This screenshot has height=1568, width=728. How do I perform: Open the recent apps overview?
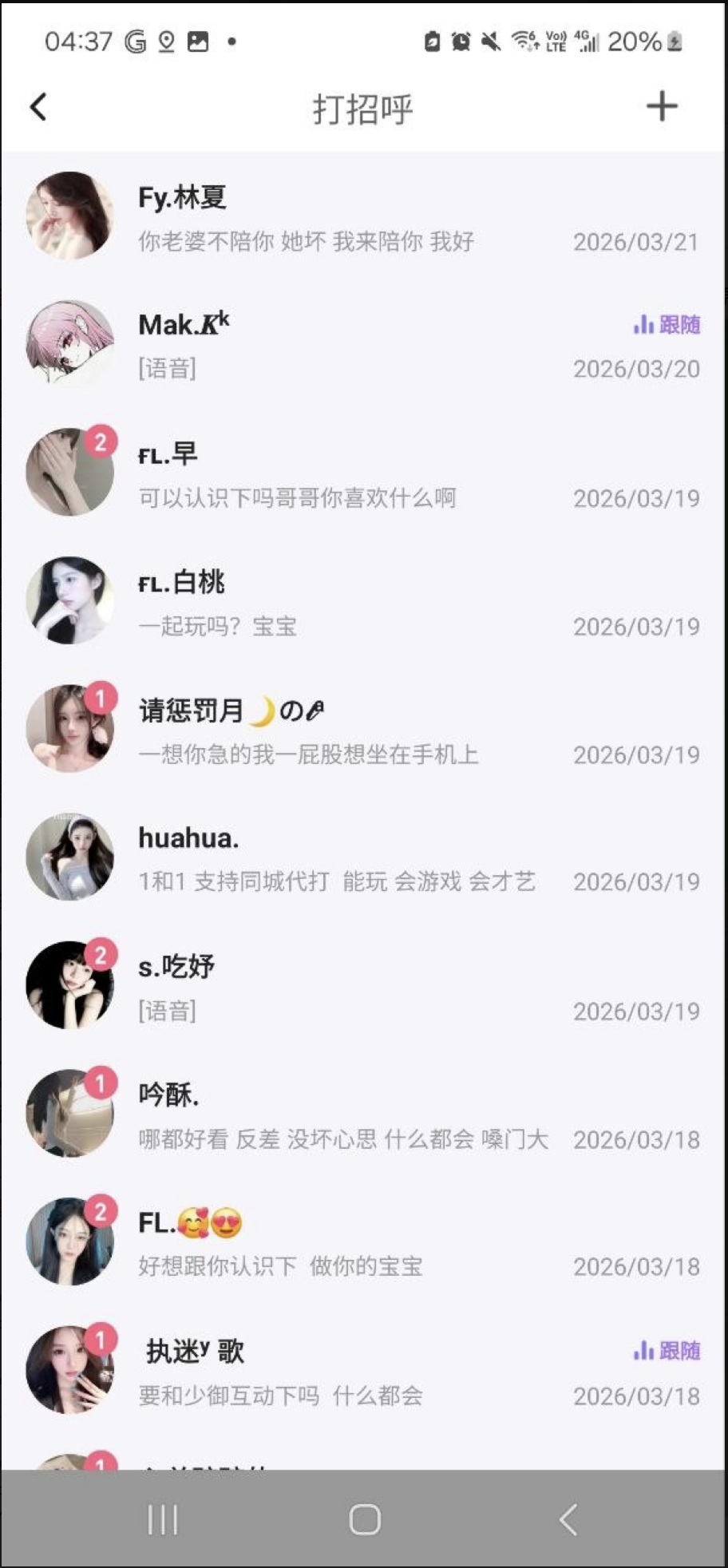coord(163,1519)
